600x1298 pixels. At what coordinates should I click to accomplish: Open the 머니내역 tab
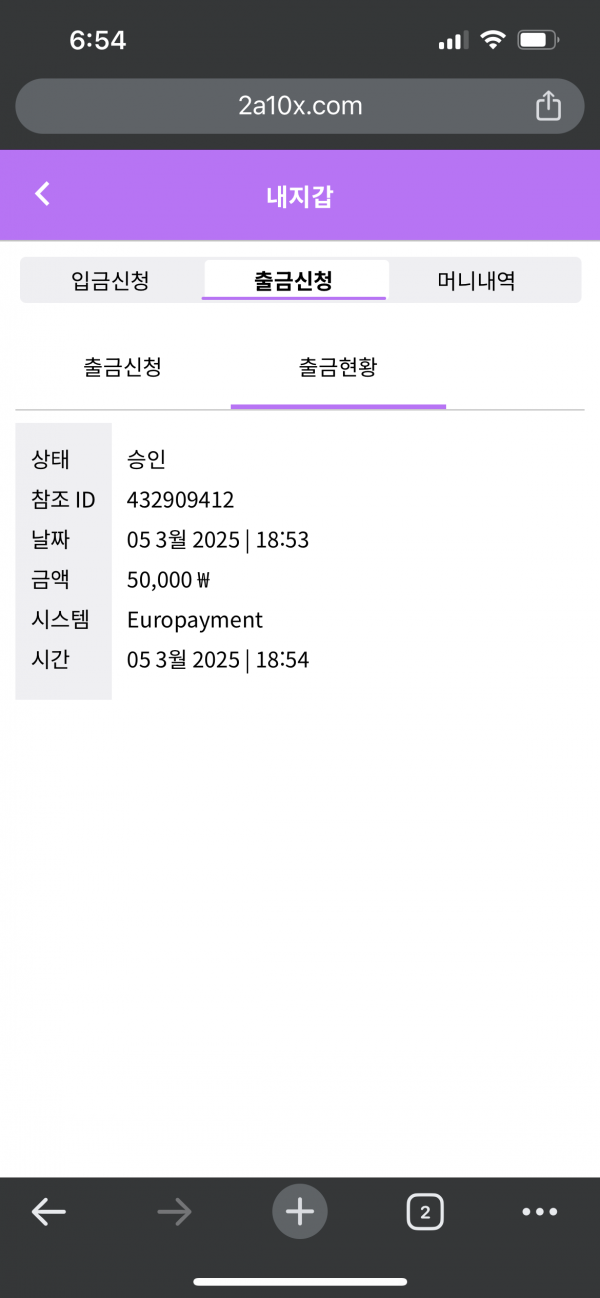point(476,280)
